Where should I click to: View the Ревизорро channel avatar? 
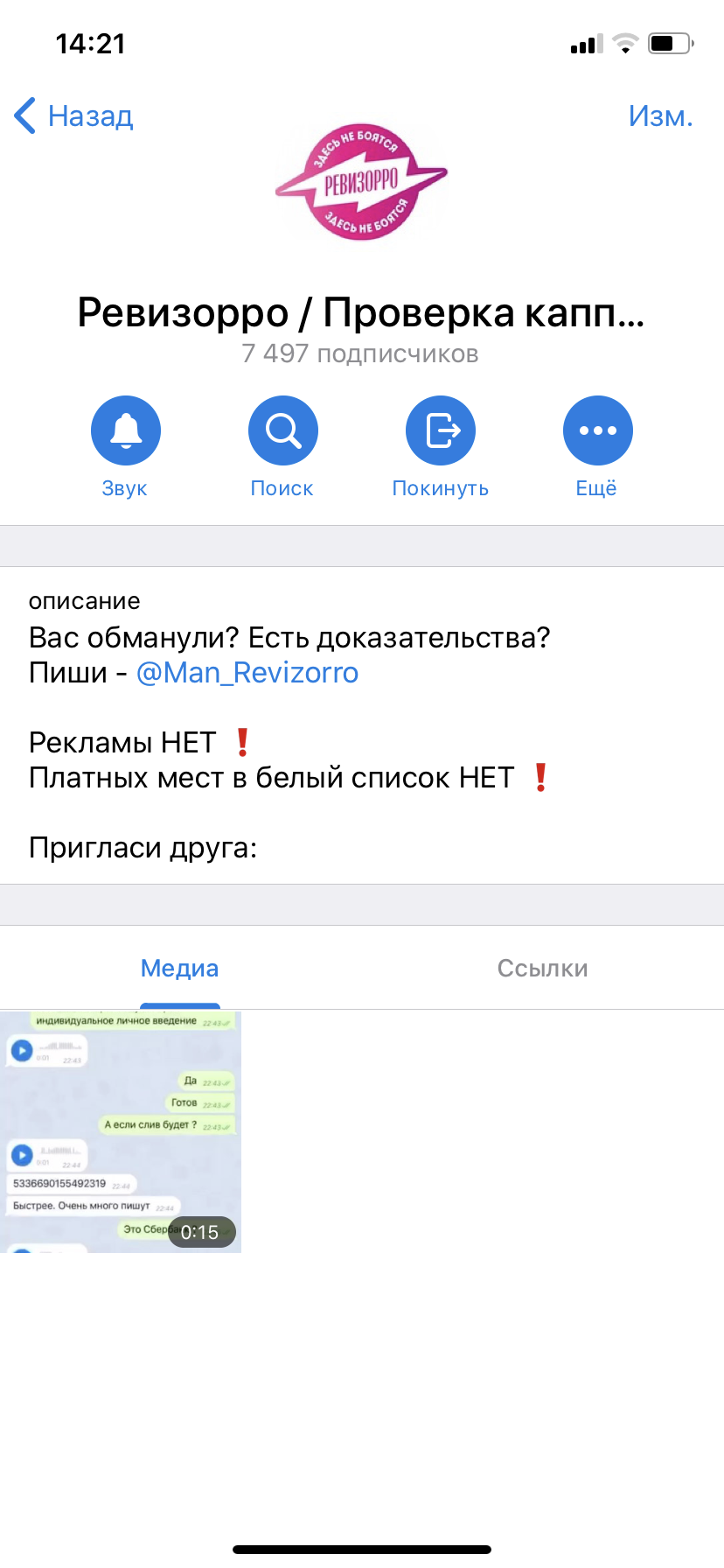point(362,181)
